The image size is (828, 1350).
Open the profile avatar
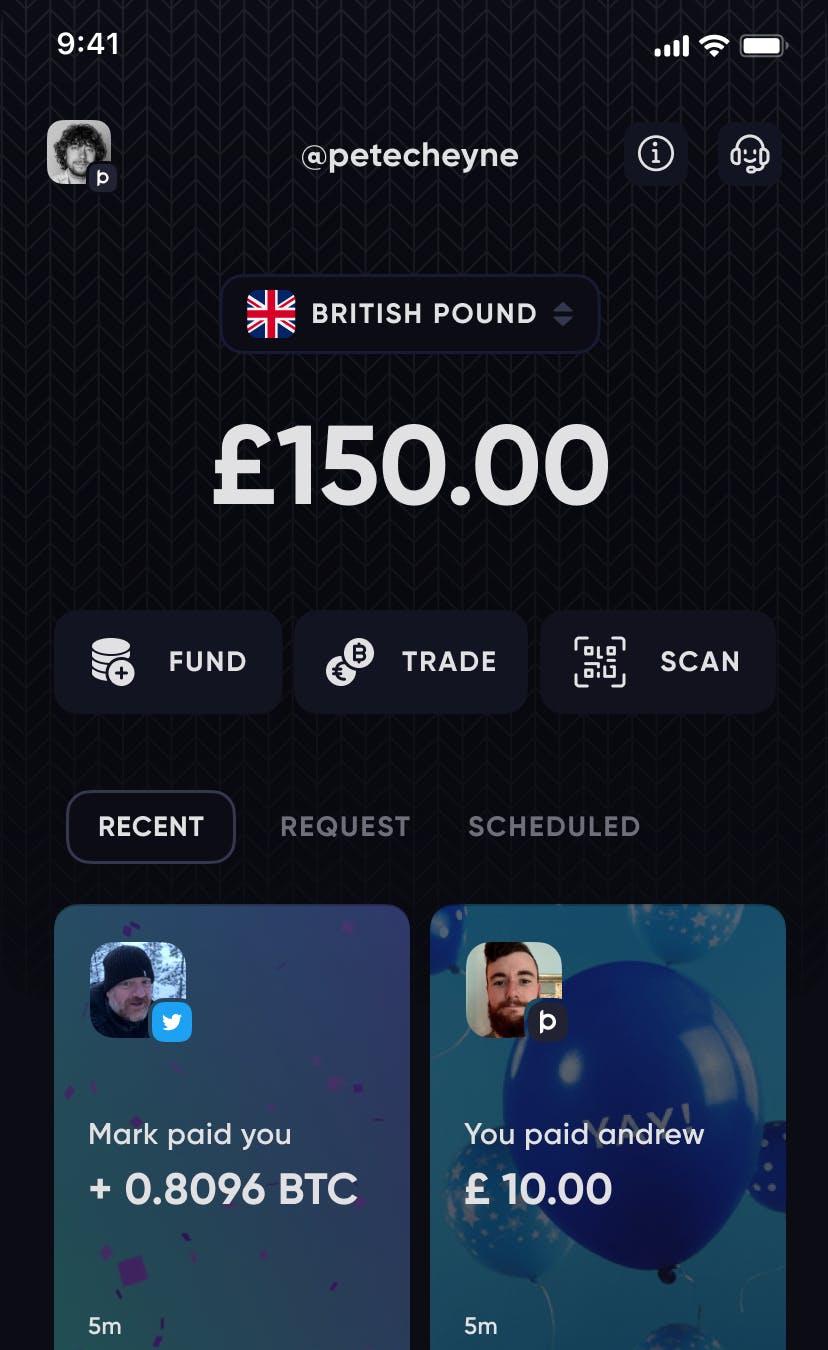(79, 153)
